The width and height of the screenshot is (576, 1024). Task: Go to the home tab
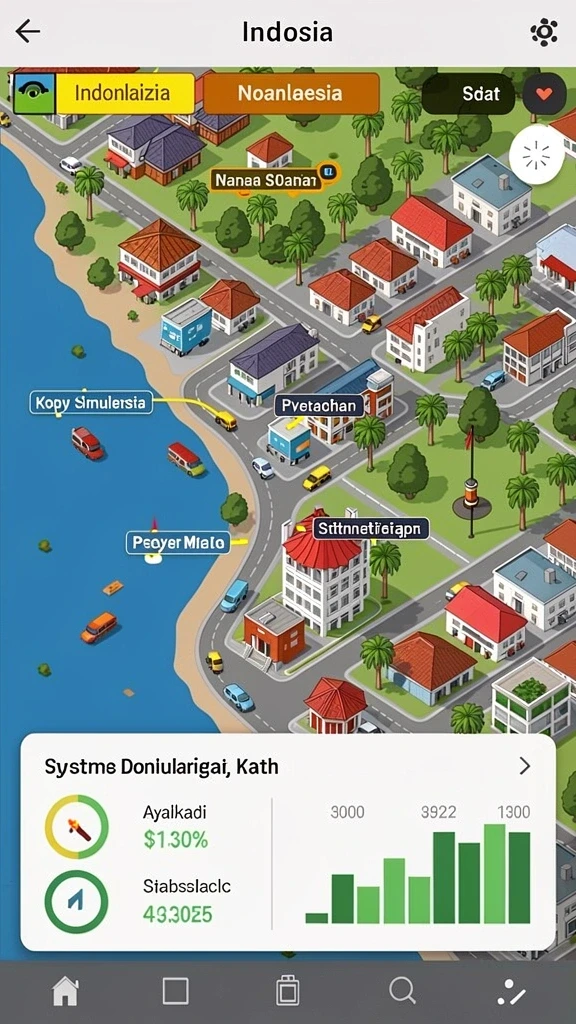coord(65,992)
